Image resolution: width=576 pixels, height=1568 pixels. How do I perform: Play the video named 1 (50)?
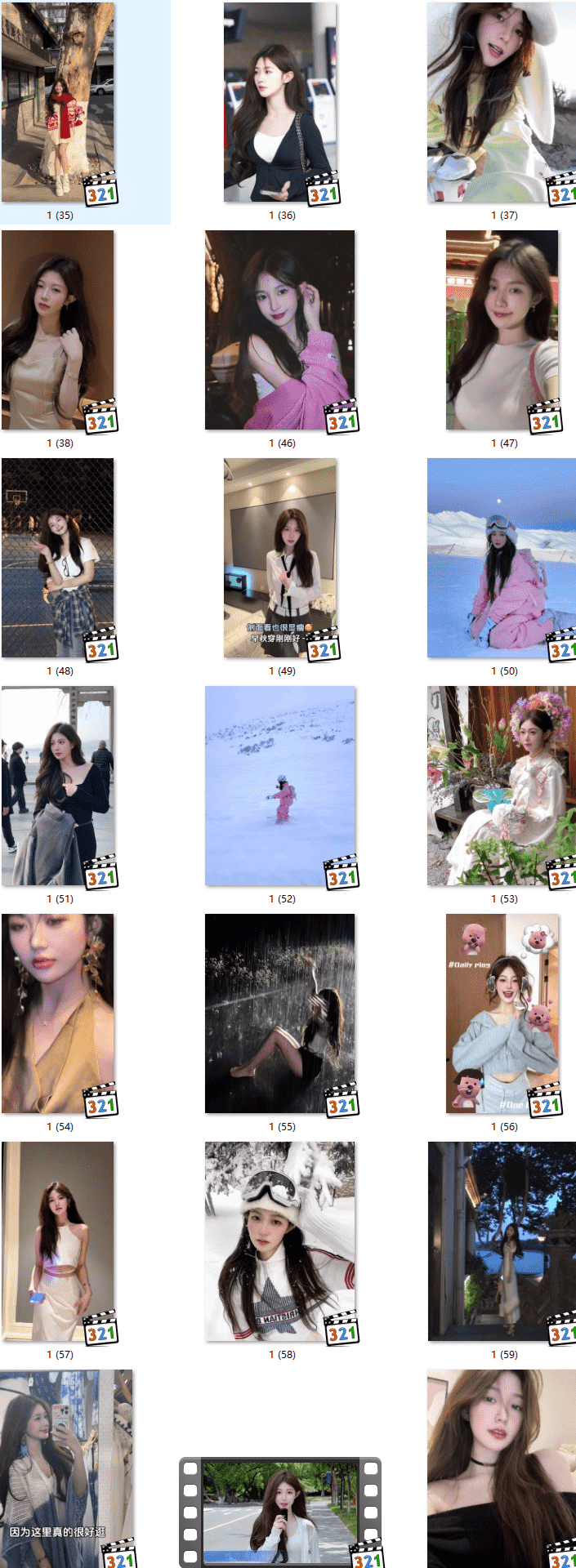click(x=502, y=558)
